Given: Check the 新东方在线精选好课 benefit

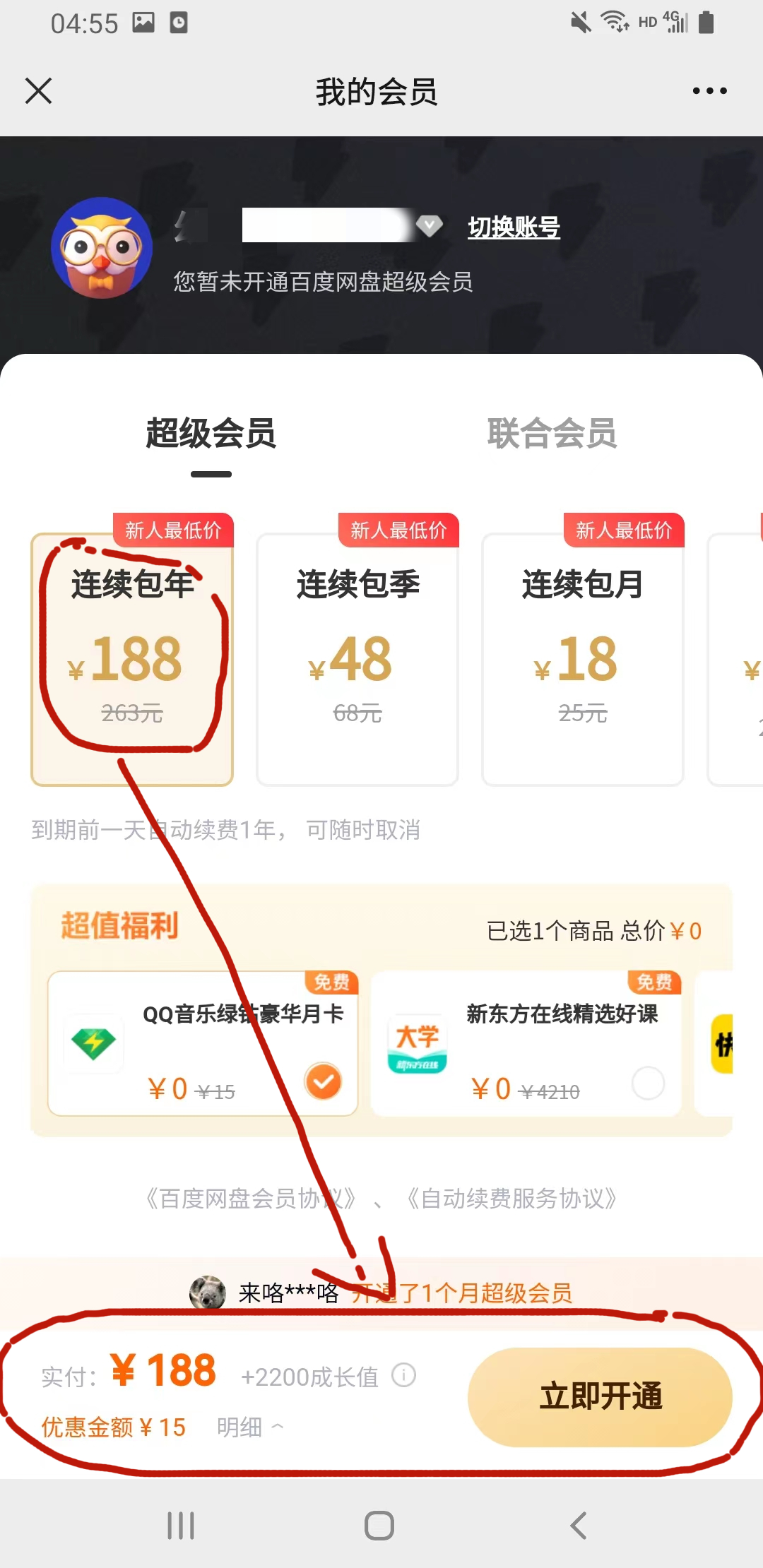Looking at the screenshot, I should click(648, 1083).
